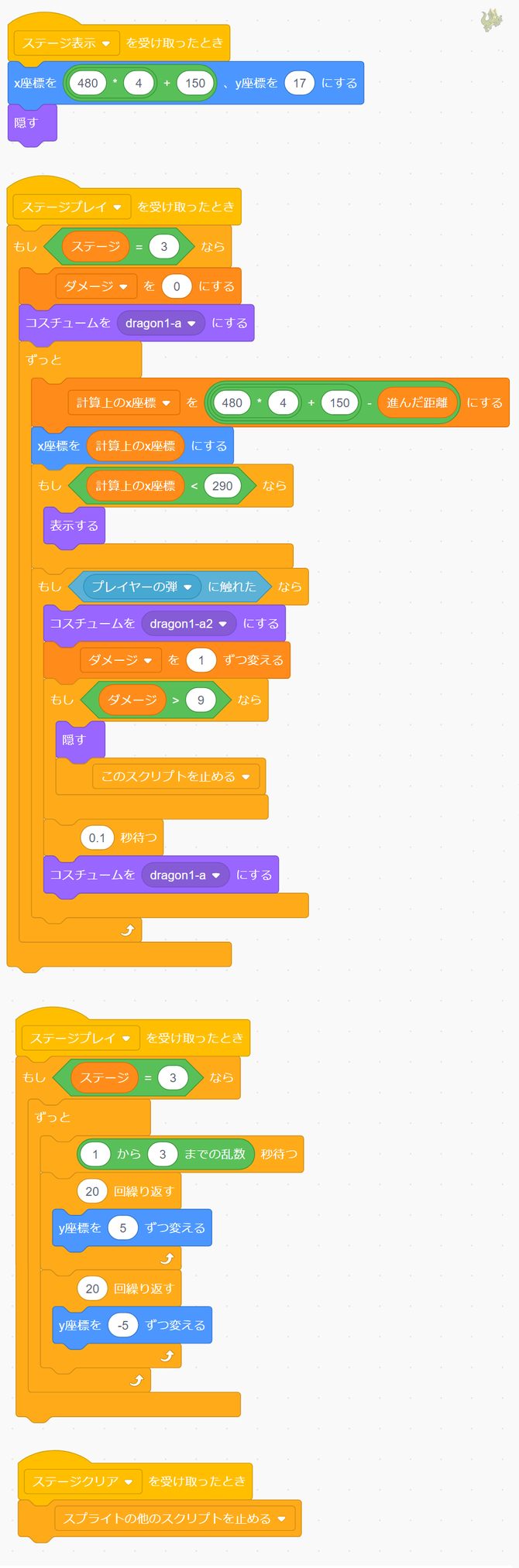Open the プレイヤーの弾 touching dropdown
Image resolution: width=519 pixels, height=1568 pixels.
187,587
